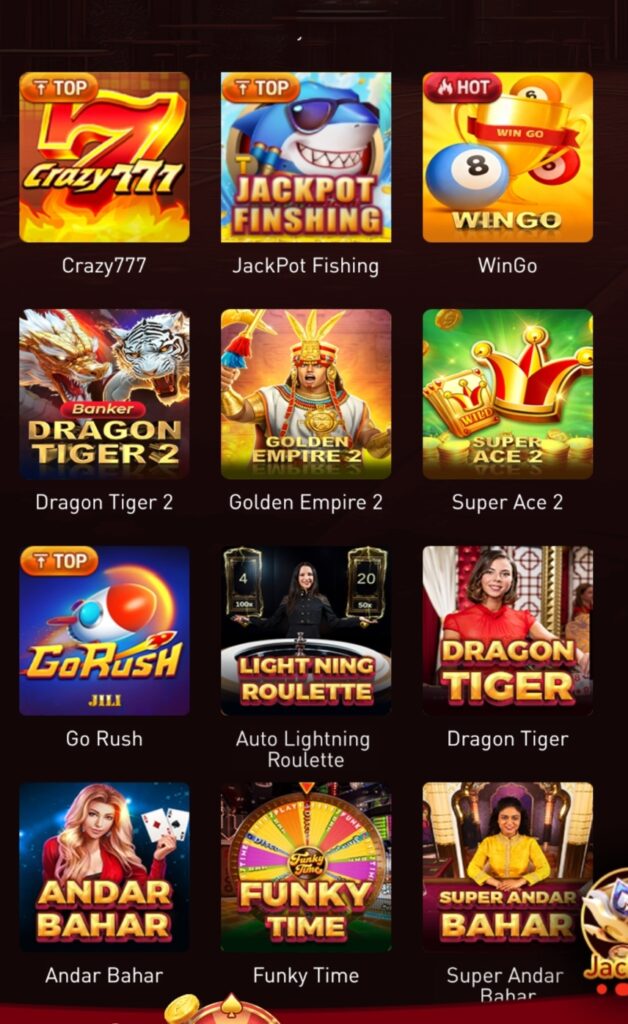Open the WinGo game tile

coord(507,157)
